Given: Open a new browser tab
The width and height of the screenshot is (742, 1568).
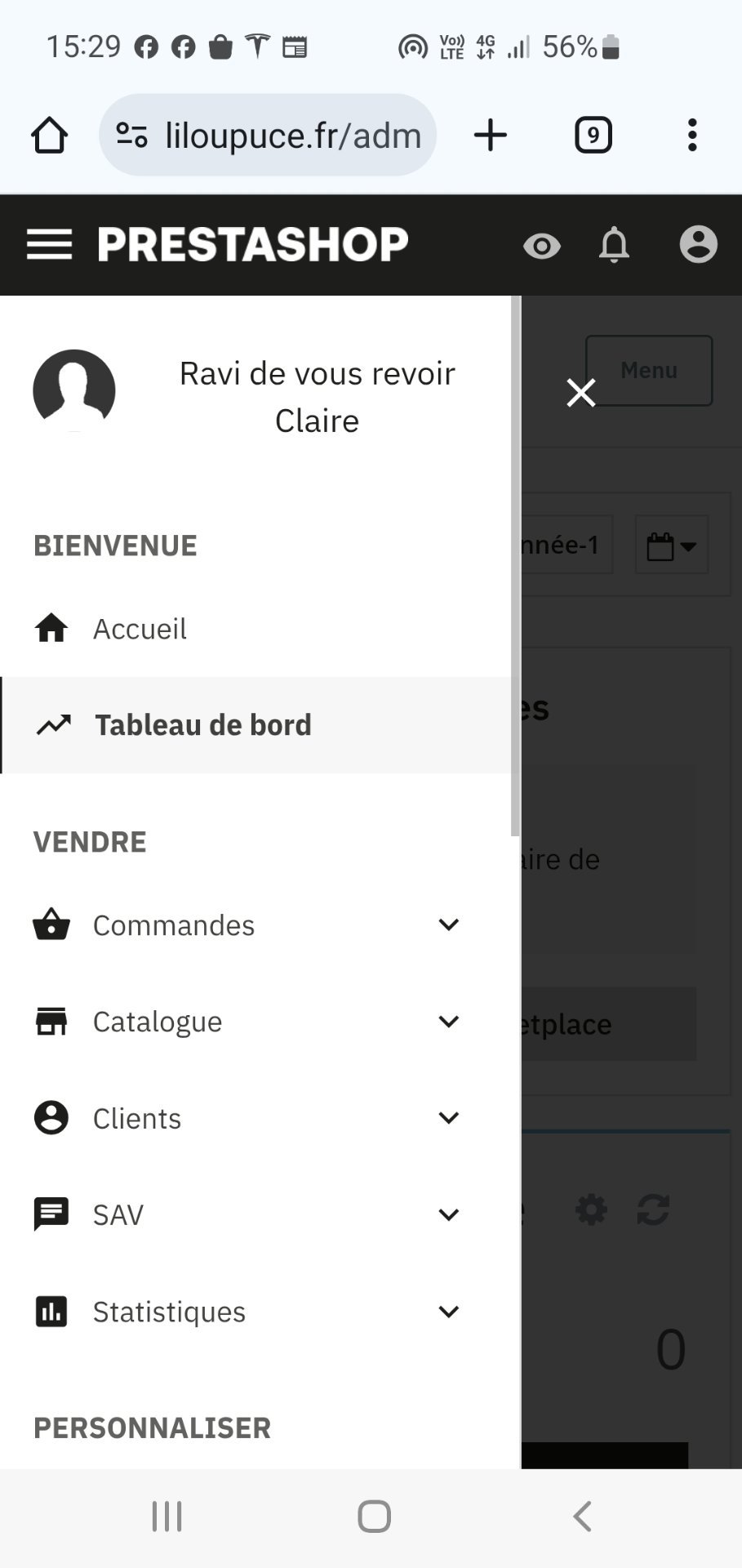Looking at the screenshot, I should coord(491,135).
